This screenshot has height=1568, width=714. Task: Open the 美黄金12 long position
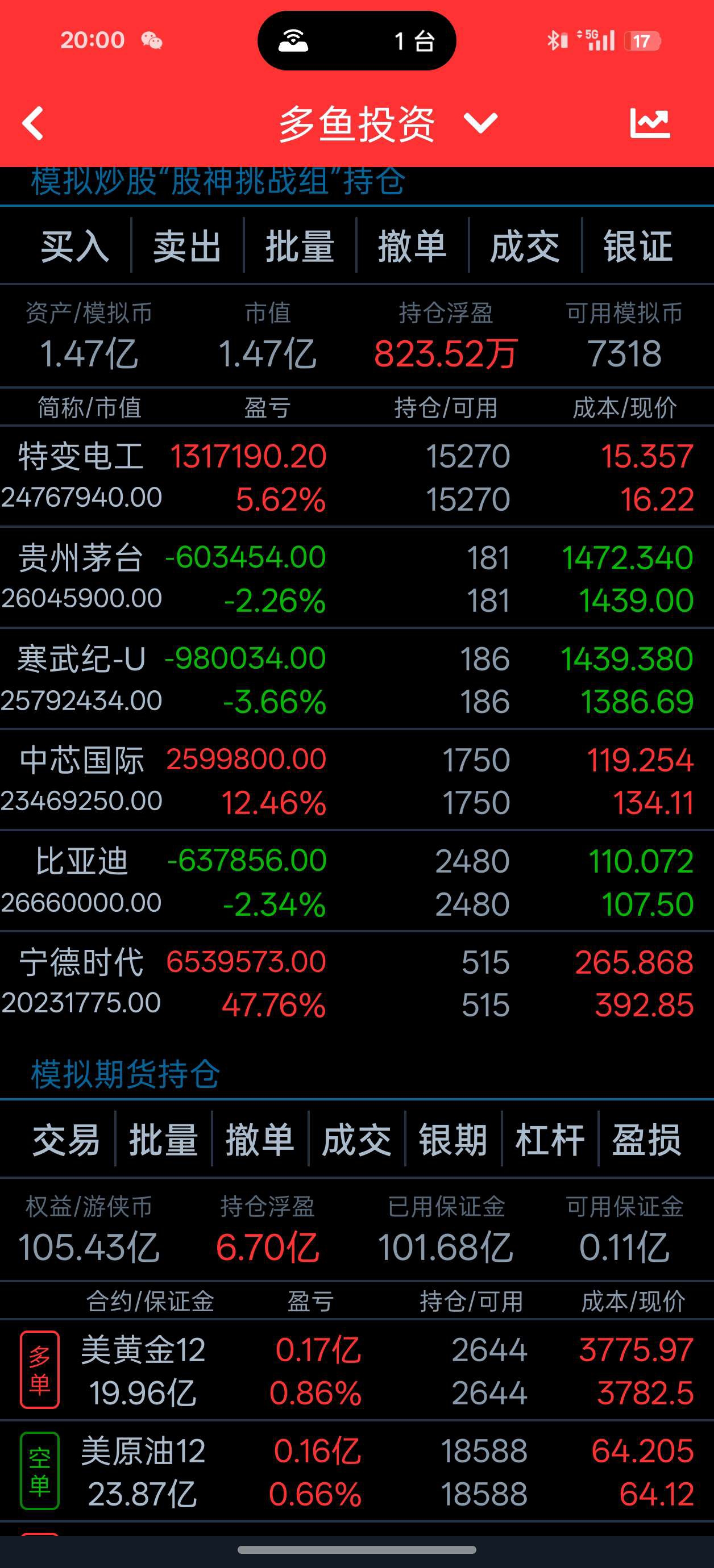(357, 1370)
